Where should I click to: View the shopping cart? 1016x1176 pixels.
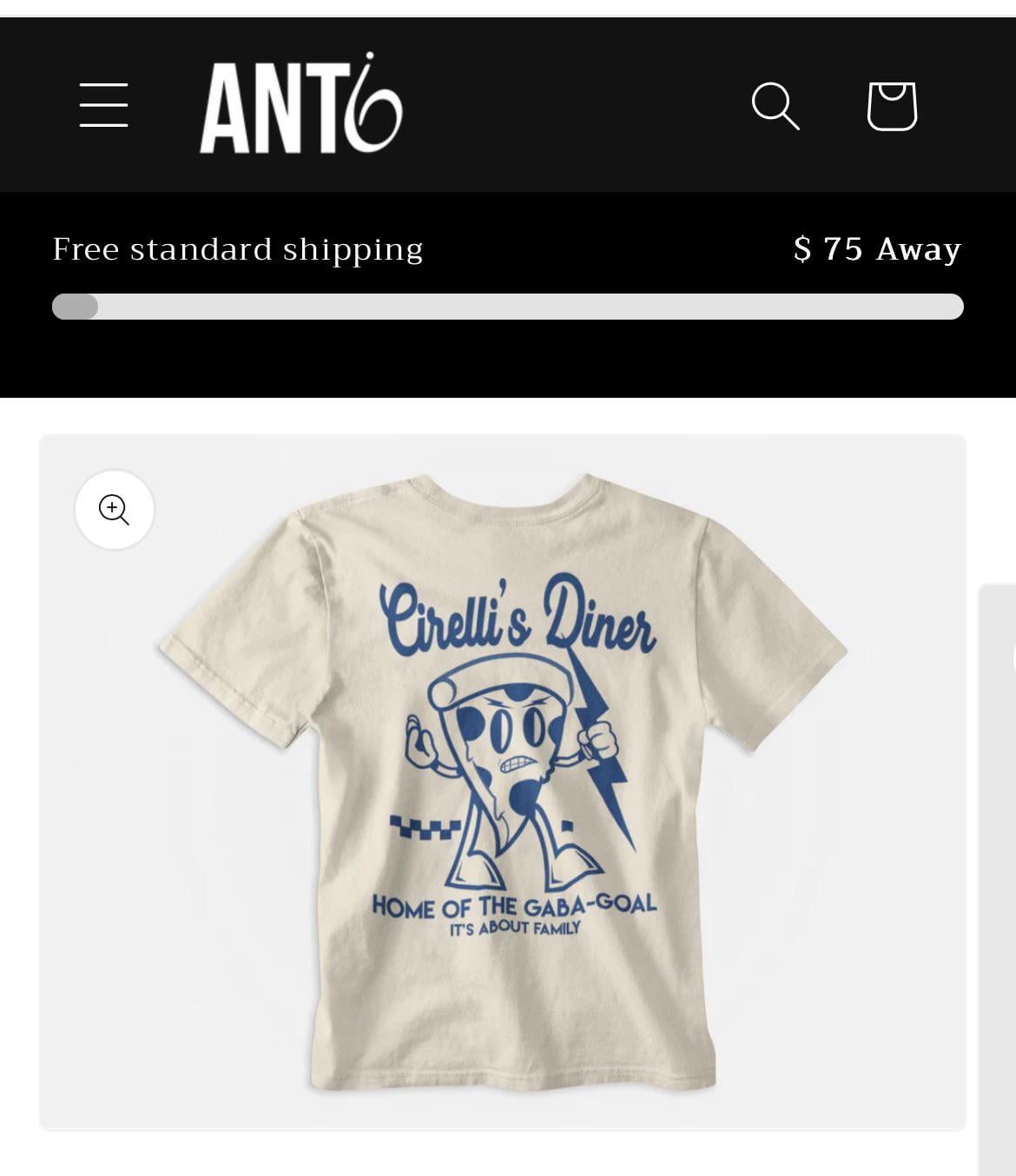892,106
